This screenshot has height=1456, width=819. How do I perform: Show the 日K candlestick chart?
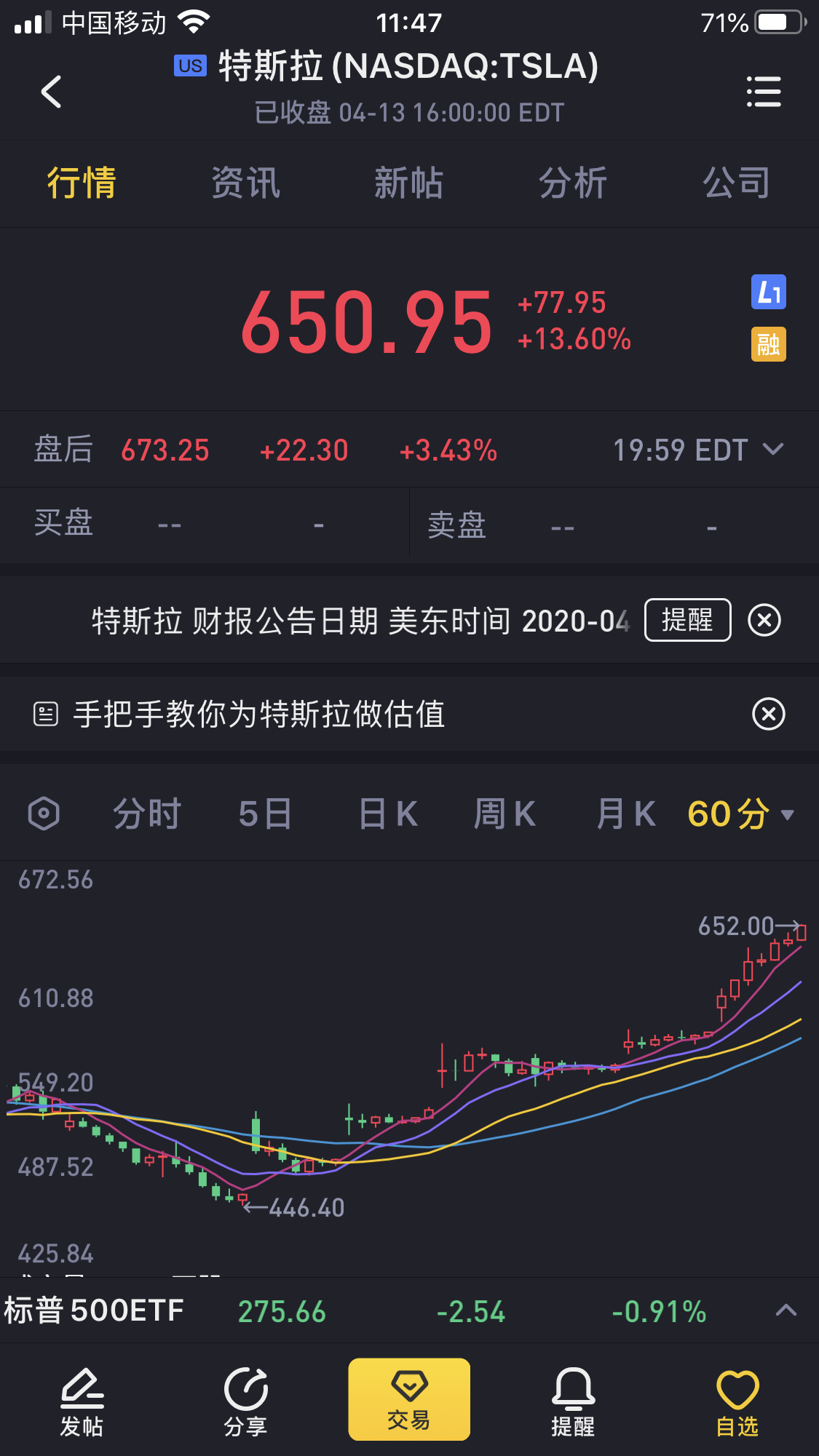(x=388, y=813)
